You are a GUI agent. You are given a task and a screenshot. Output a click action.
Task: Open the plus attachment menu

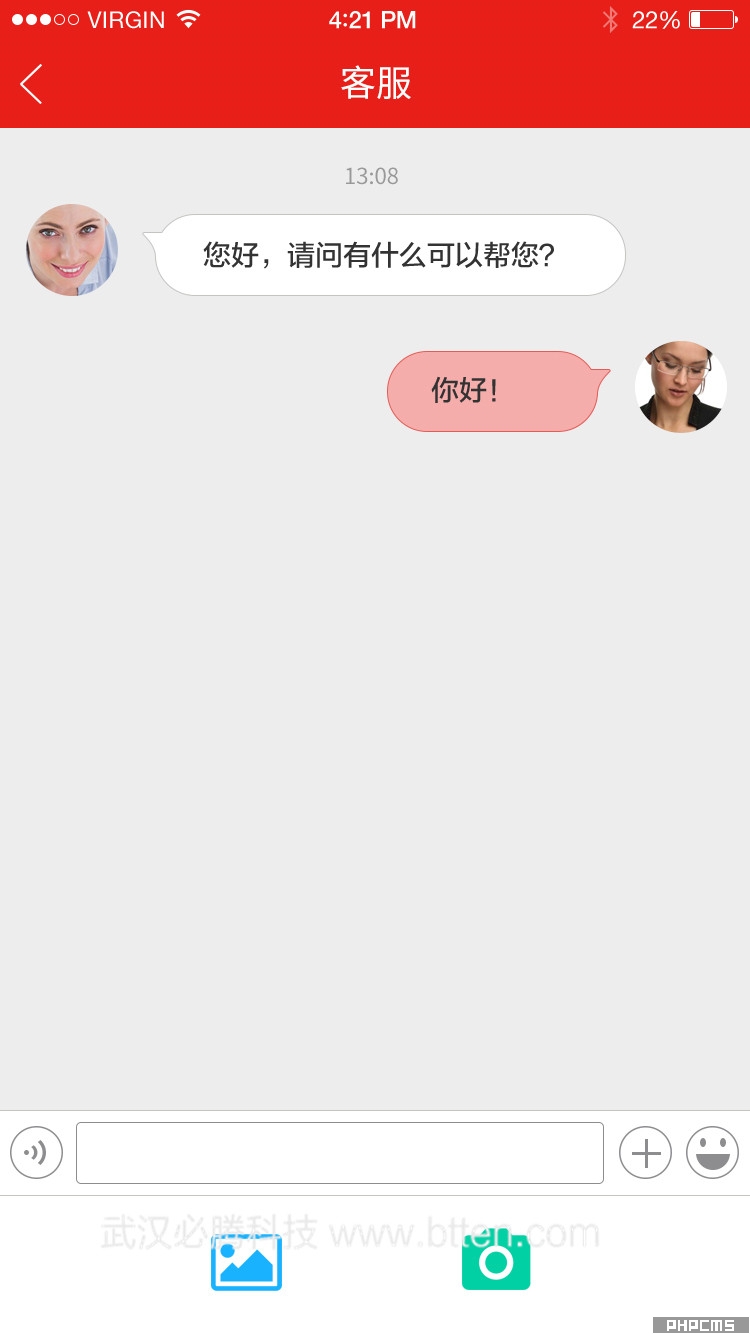tap(646, 1153)
